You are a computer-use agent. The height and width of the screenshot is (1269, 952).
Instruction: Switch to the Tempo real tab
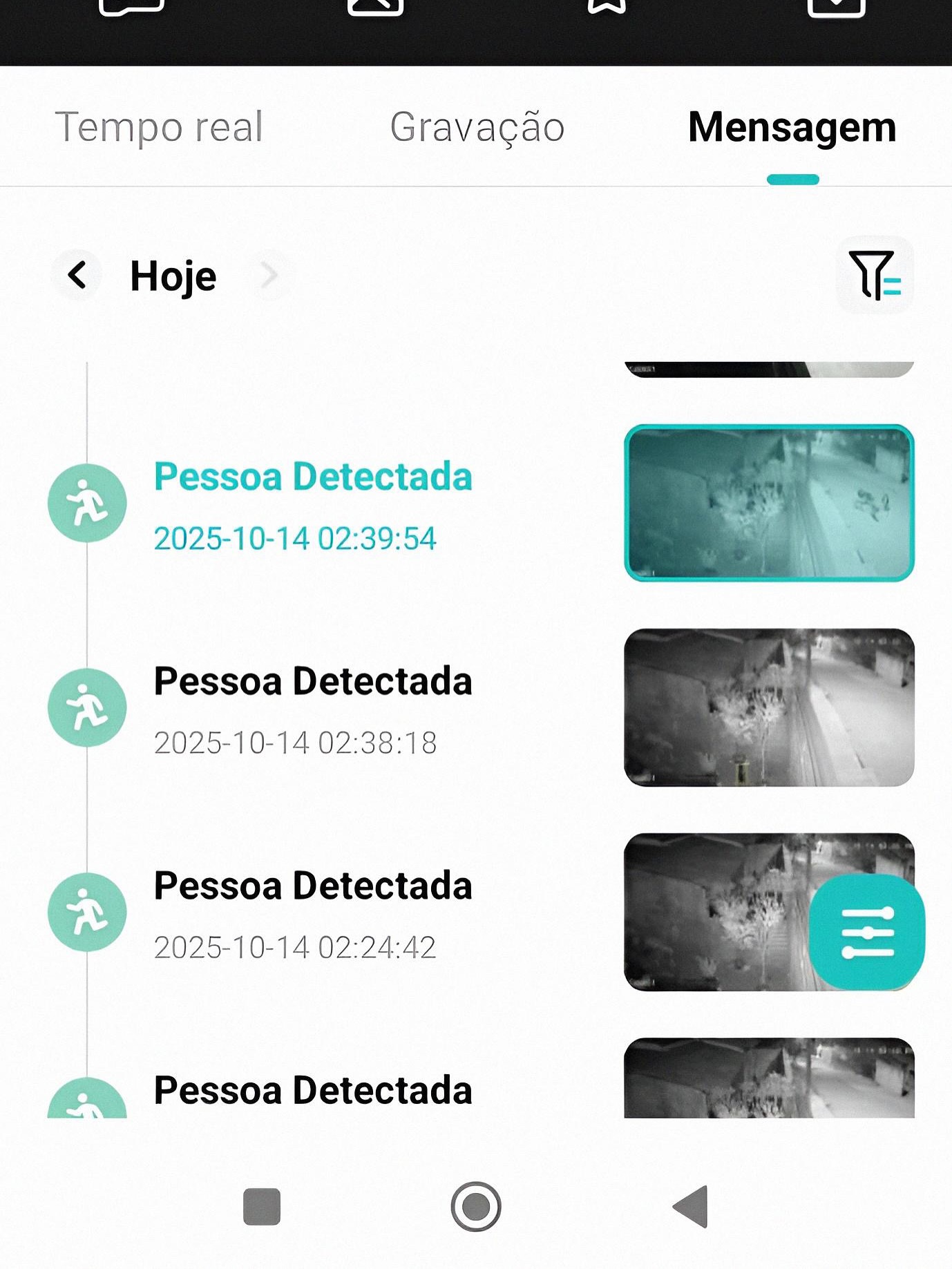click(x=159, y=127)
